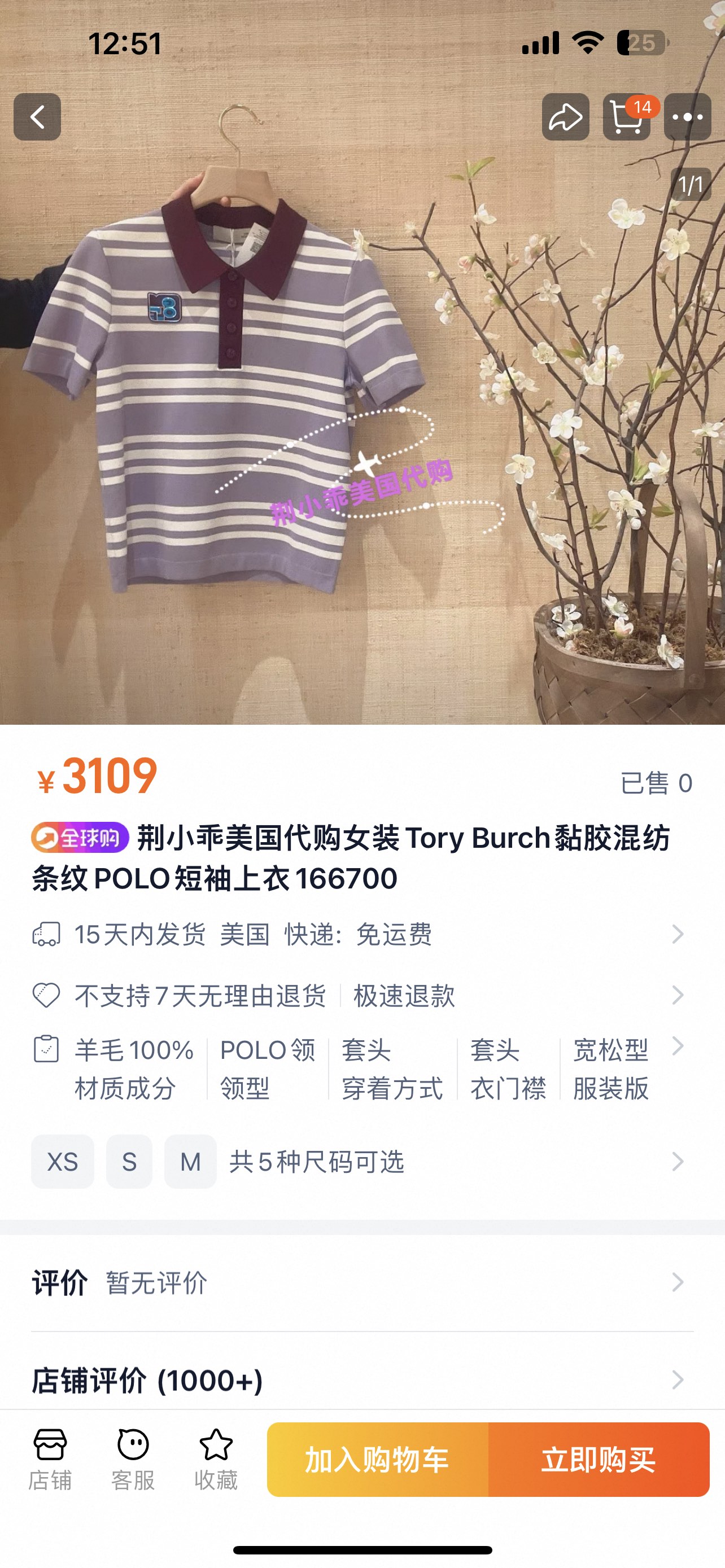The height and width of the screenshot is (1568, 725).
Task: Tap 加入购物车 to add to cart
Action: point(377,1460)
